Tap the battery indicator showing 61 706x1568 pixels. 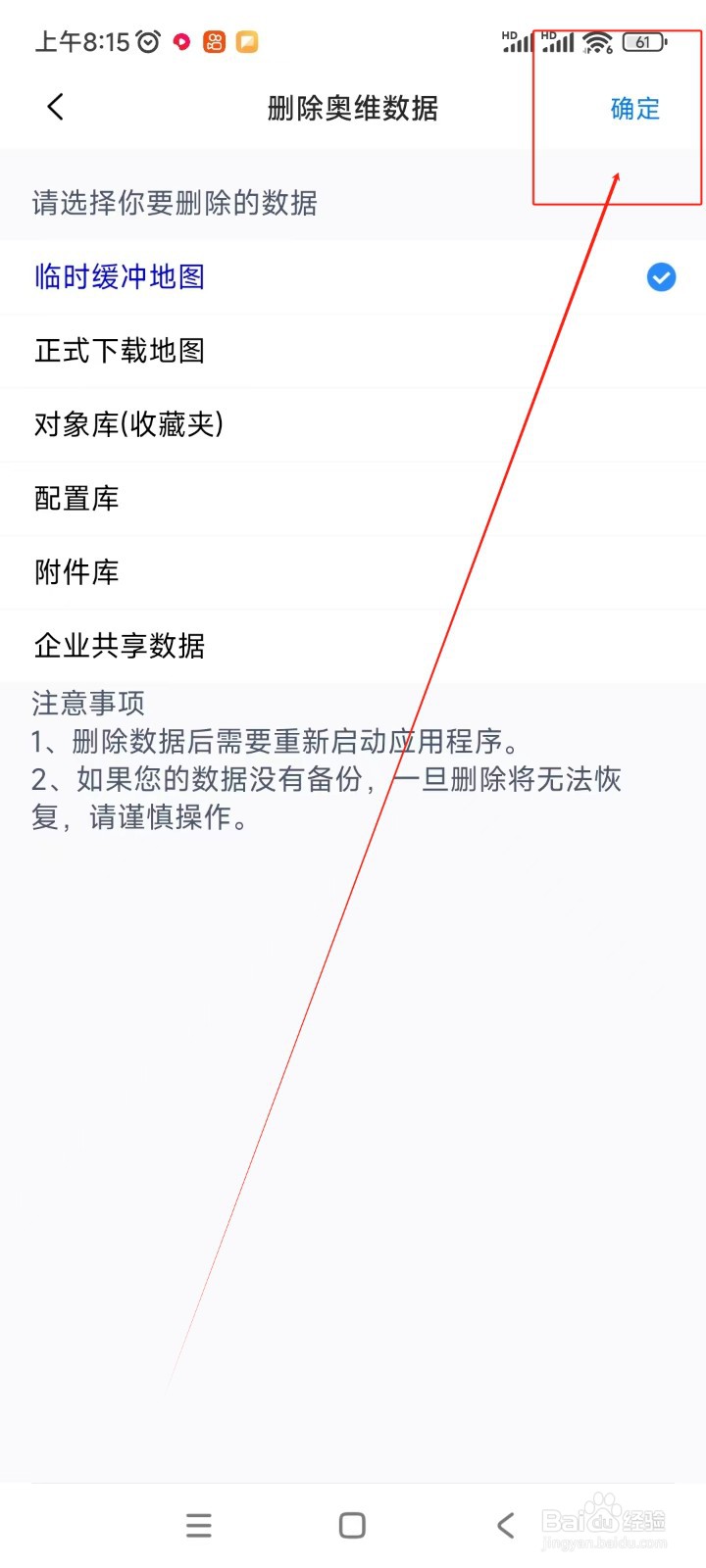tap(645, 41)
